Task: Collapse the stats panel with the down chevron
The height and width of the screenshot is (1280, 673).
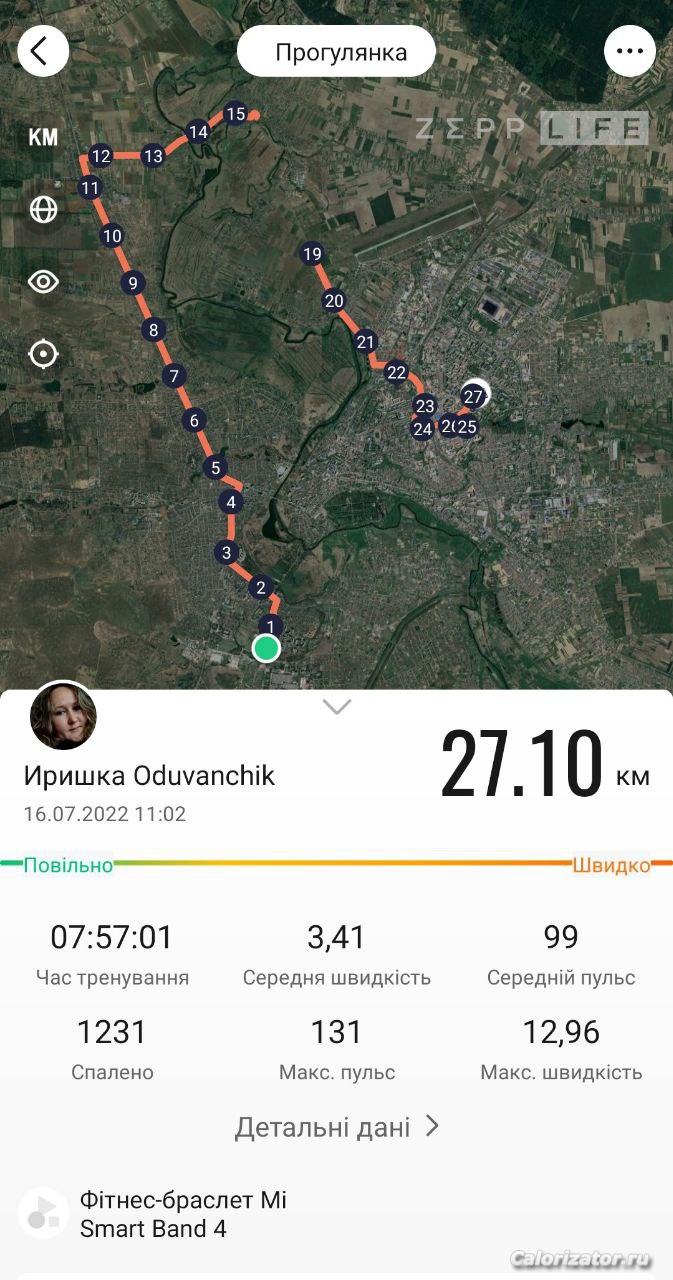Action: coord(337,707)
